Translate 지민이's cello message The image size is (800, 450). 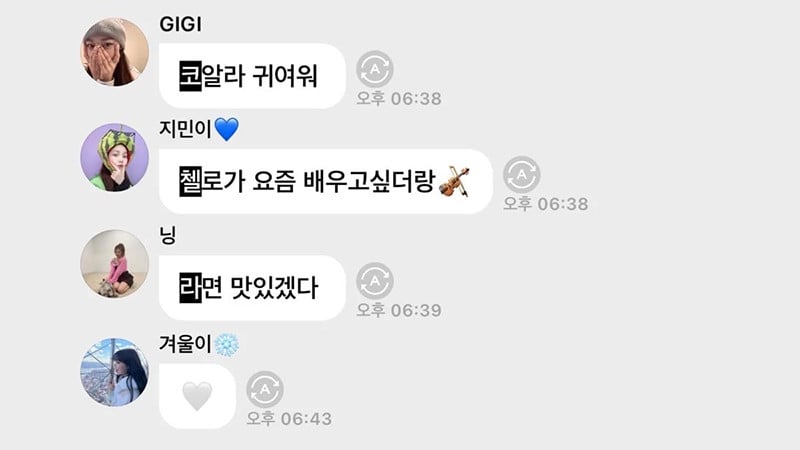click(521, 174)
